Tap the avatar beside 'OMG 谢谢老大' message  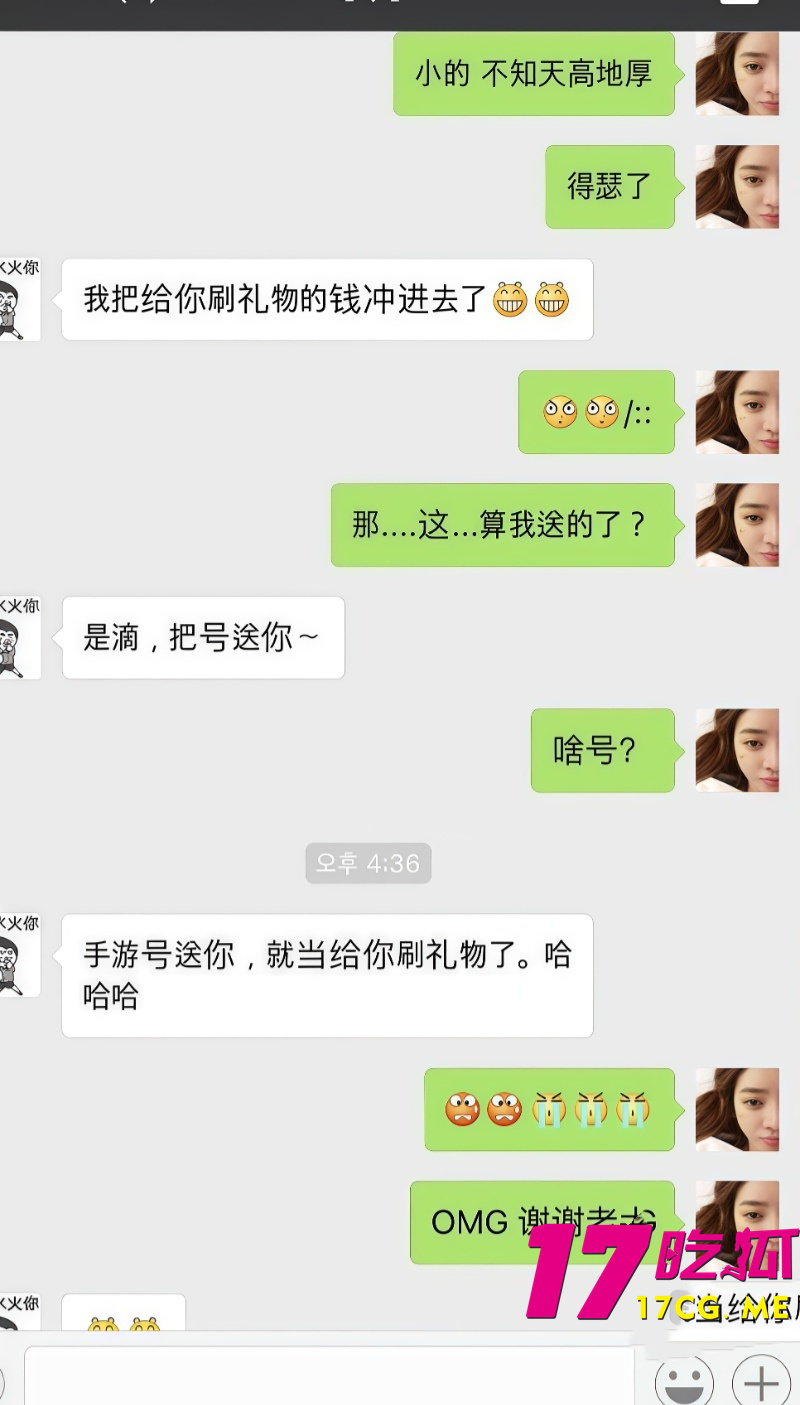coord(738,1223)
